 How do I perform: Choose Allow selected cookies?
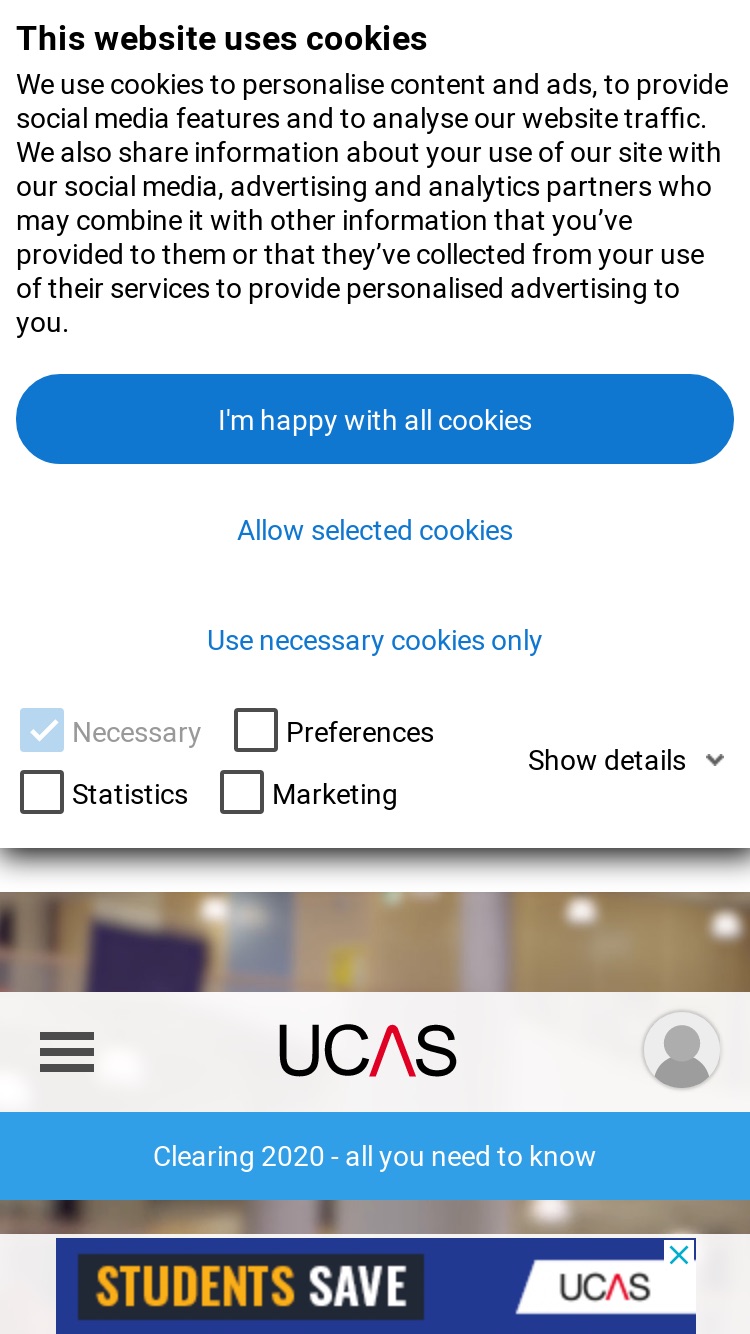pos(375,530)
